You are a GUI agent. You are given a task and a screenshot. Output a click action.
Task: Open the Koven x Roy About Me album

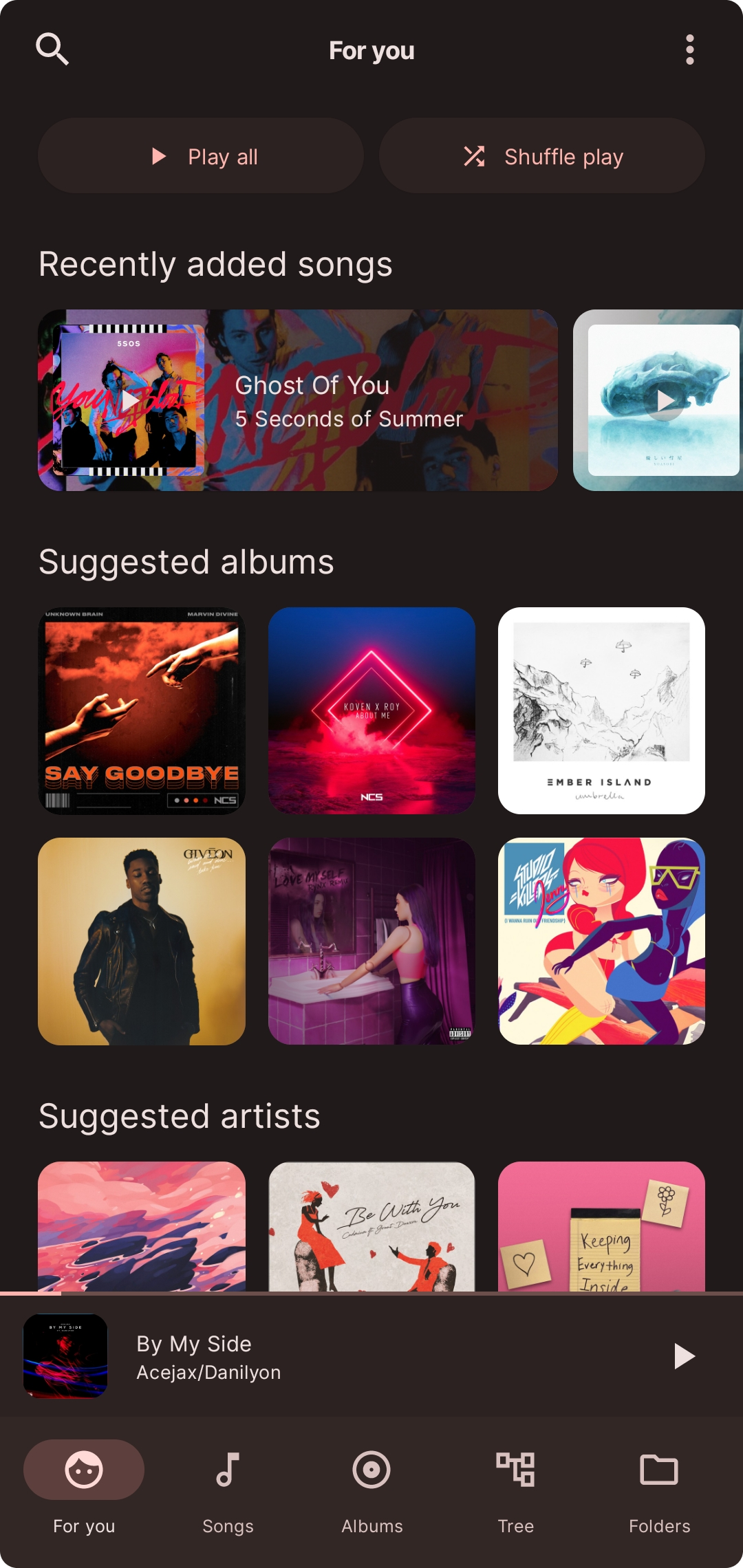(x=371, y=710)
